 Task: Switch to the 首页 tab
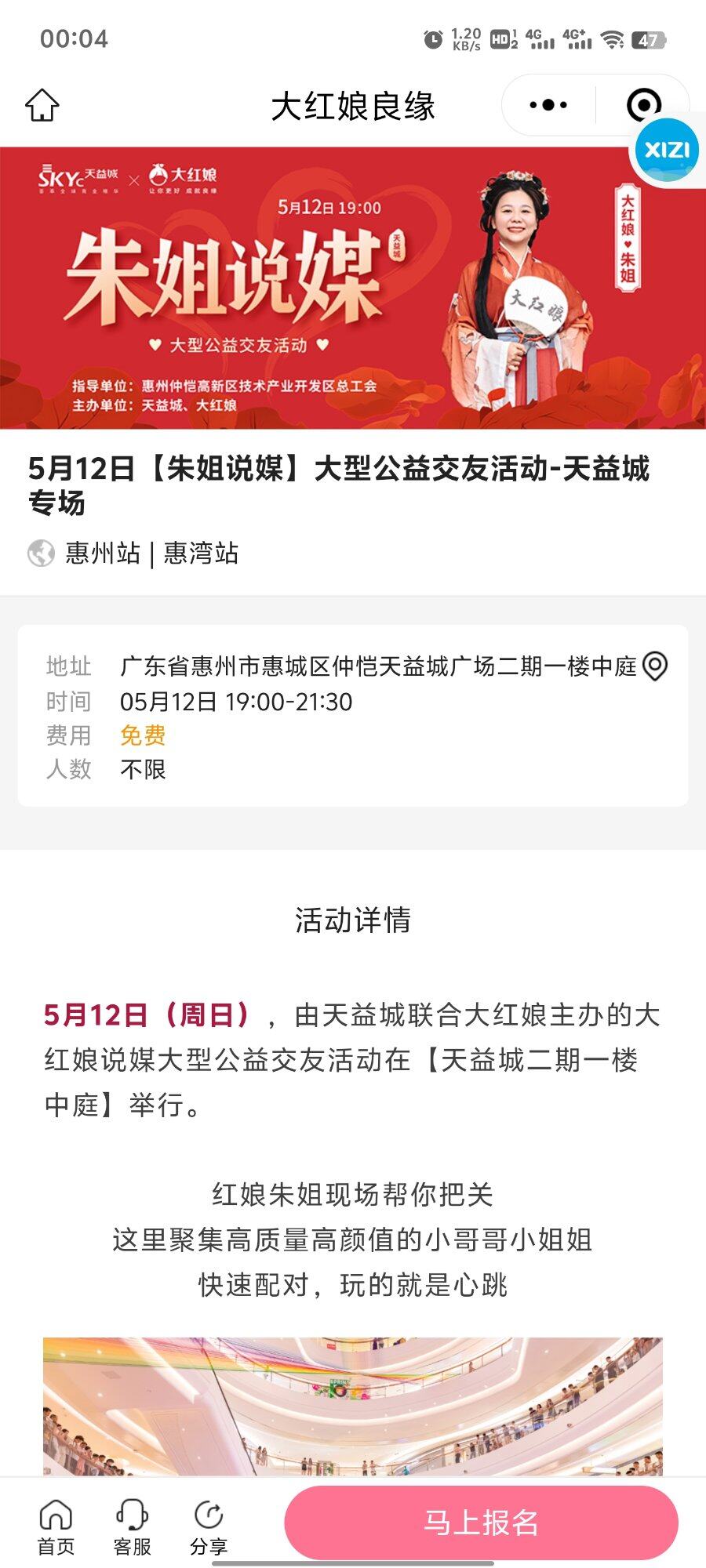point(56,1527)
